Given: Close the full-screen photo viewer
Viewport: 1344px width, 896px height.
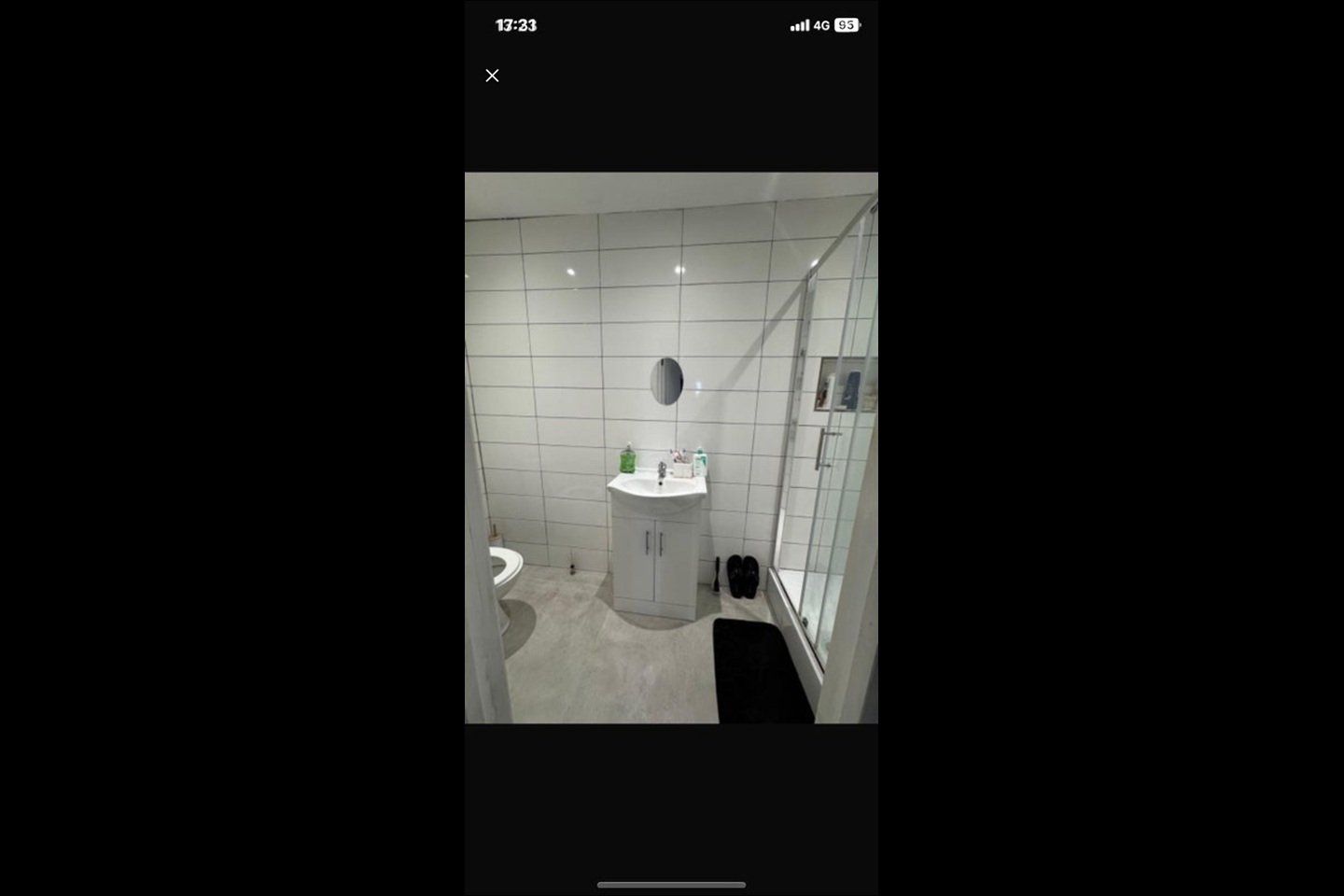Looking at the screenshot, I should tap(492, 76).
